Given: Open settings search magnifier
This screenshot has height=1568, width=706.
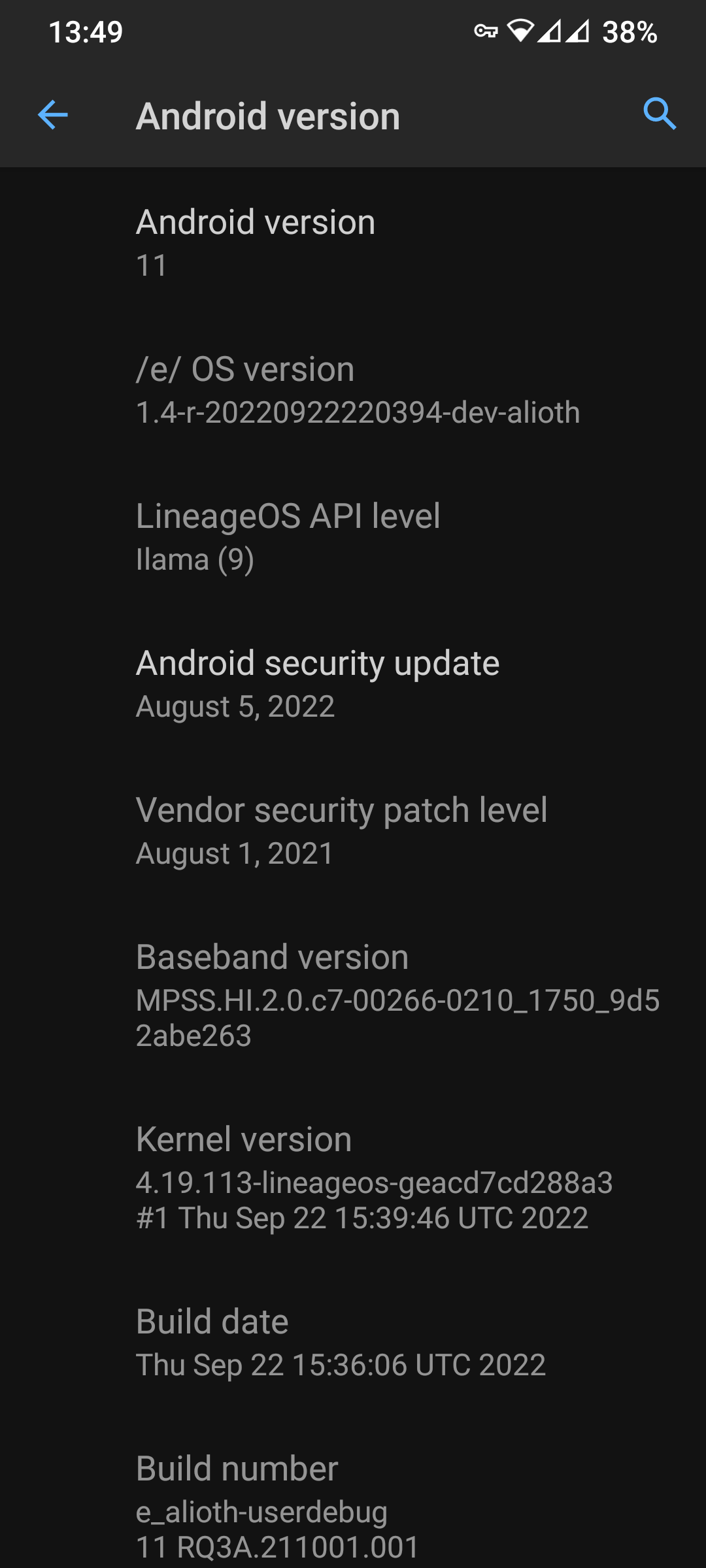Looking at the screenshot, I should (660, 115).
